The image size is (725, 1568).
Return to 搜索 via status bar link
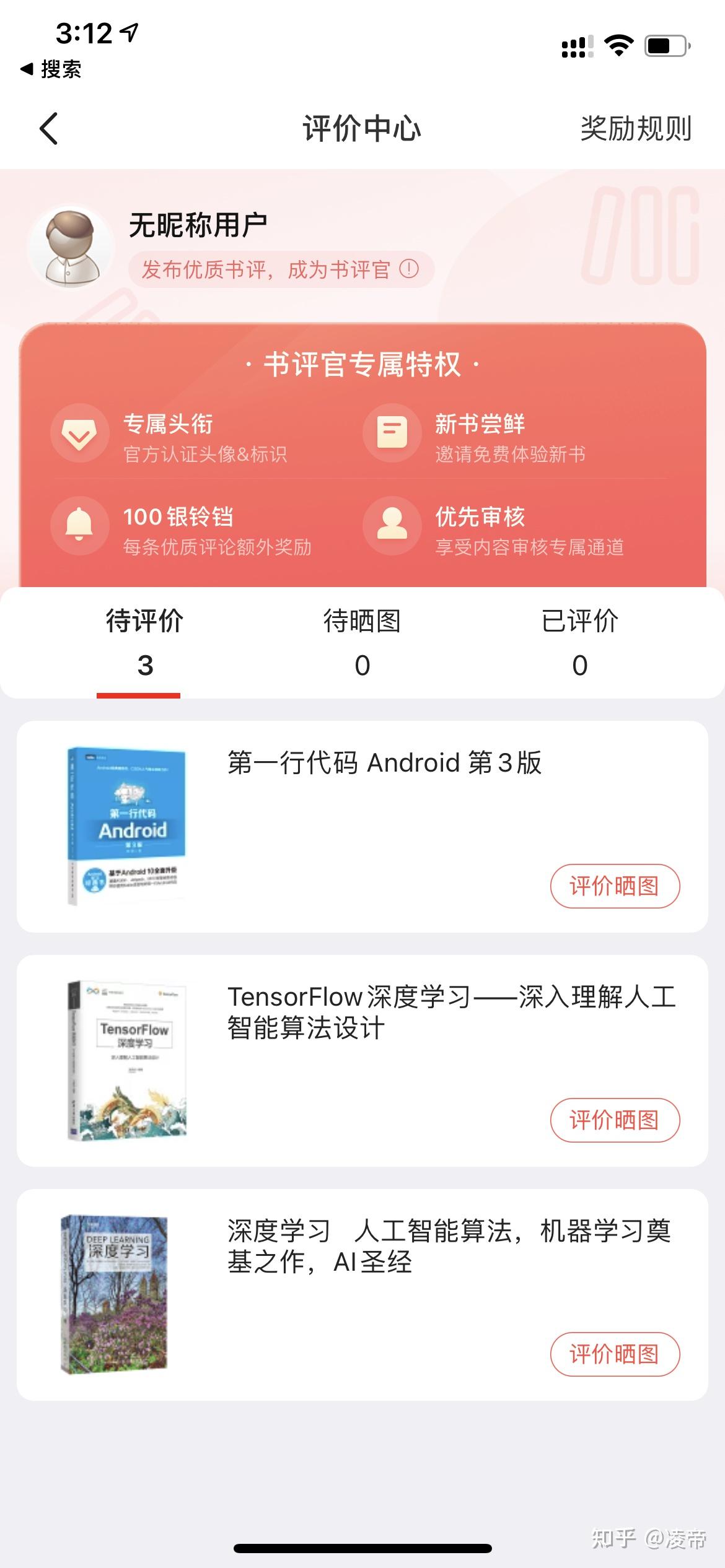point(51,69)
